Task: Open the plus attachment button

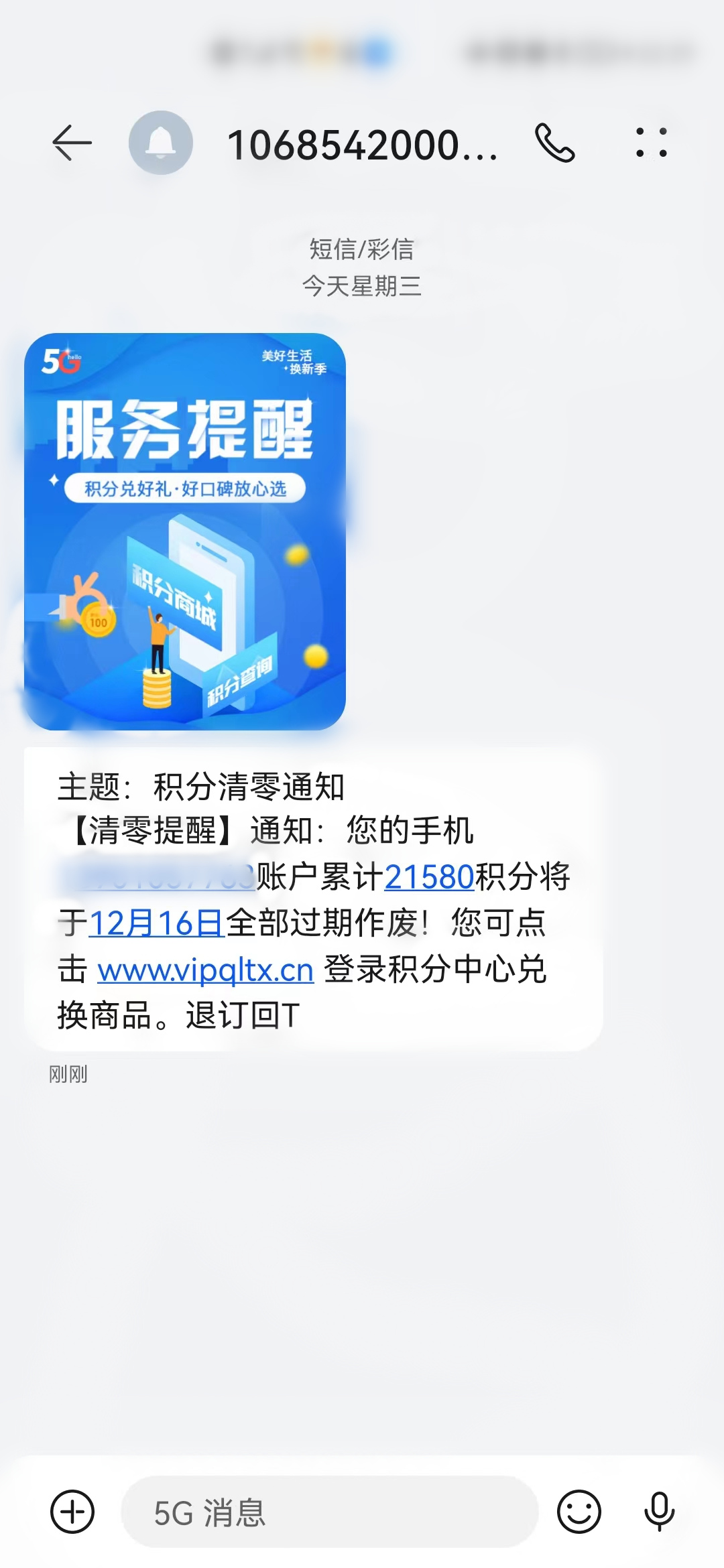Action: pos(72,1512)
